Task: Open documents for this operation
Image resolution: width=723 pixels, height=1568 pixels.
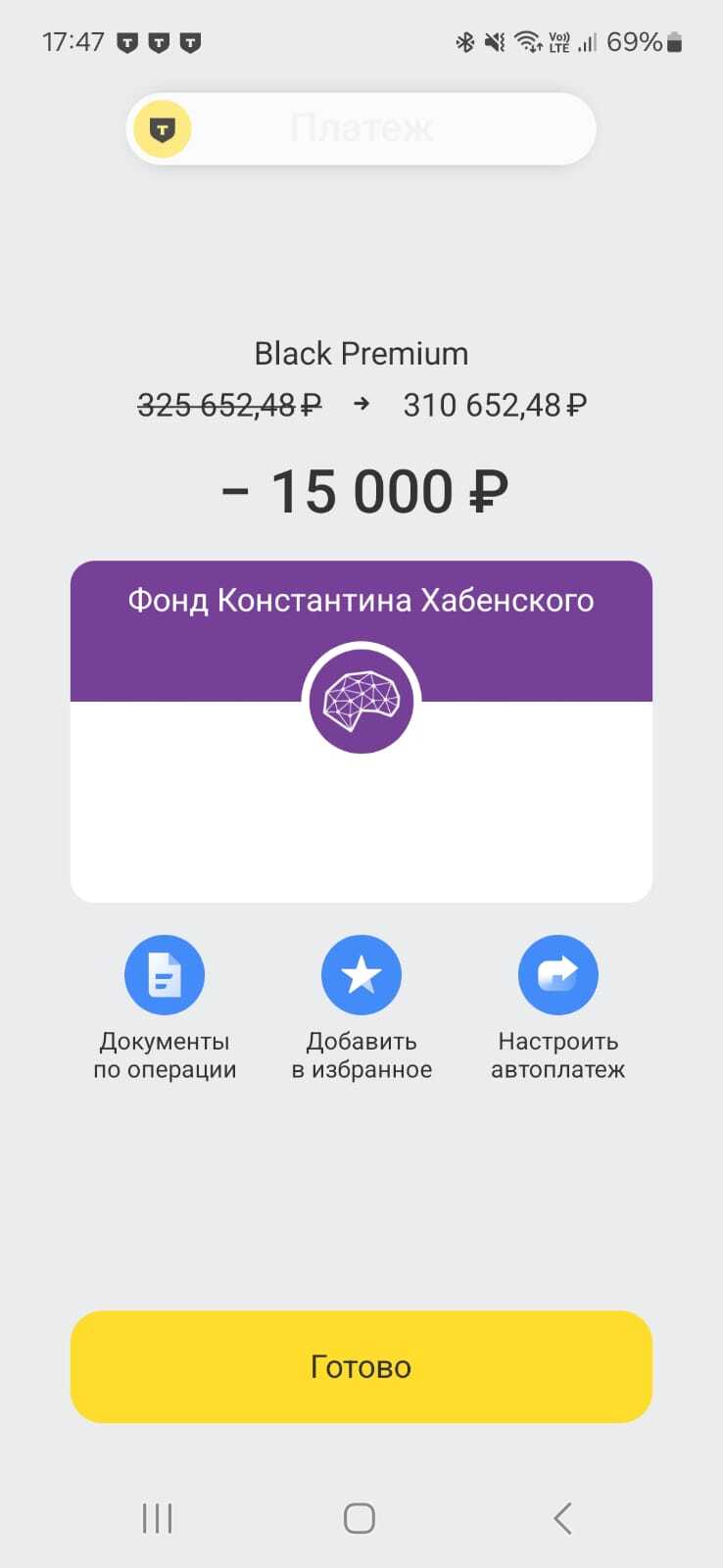Action: click(x=165, y=976)
